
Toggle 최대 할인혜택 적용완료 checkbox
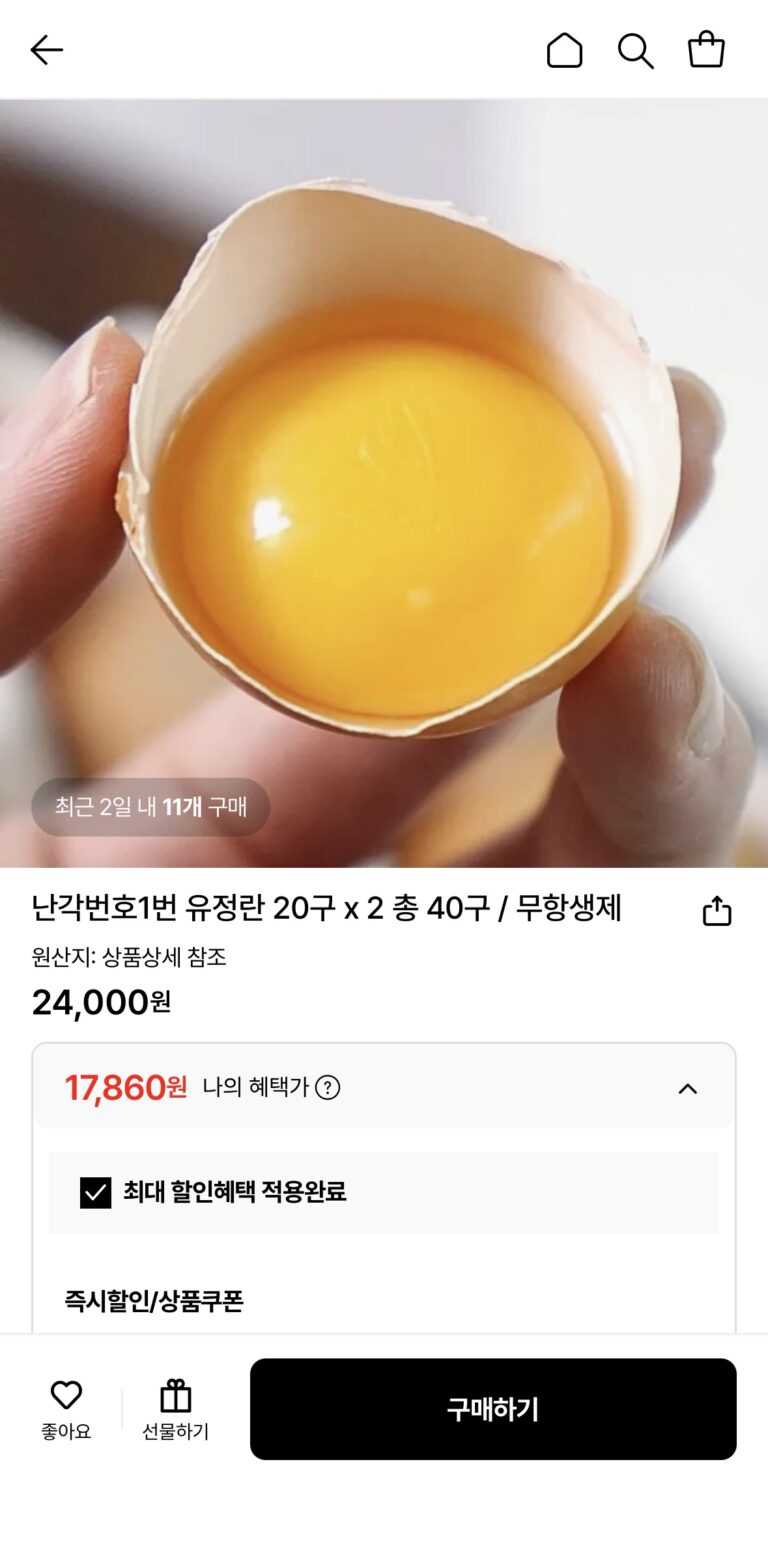[x=96, y=1192]
